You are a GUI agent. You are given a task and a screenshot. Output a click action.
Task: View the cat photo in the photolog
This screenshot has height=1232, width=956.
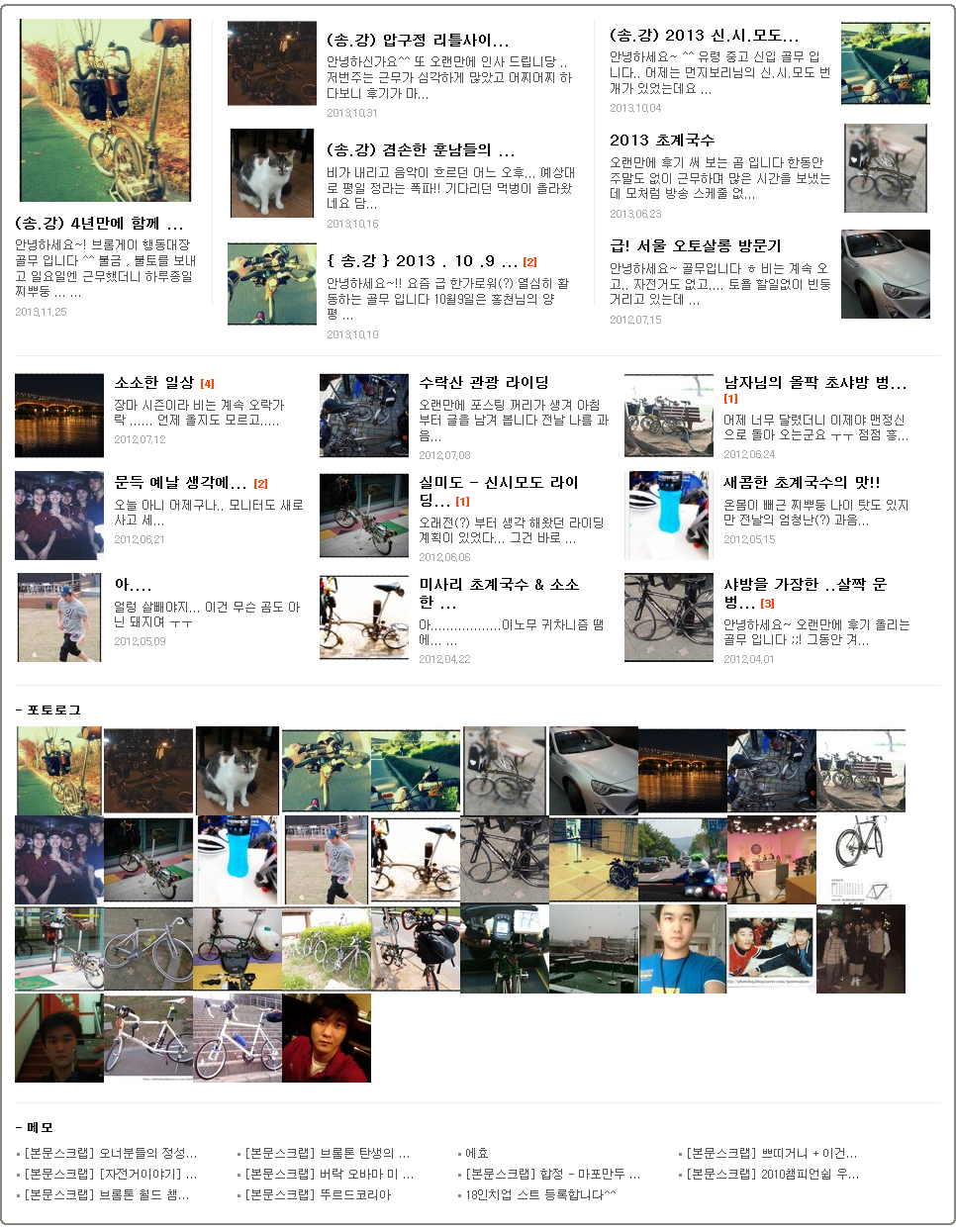coord(237,769)
